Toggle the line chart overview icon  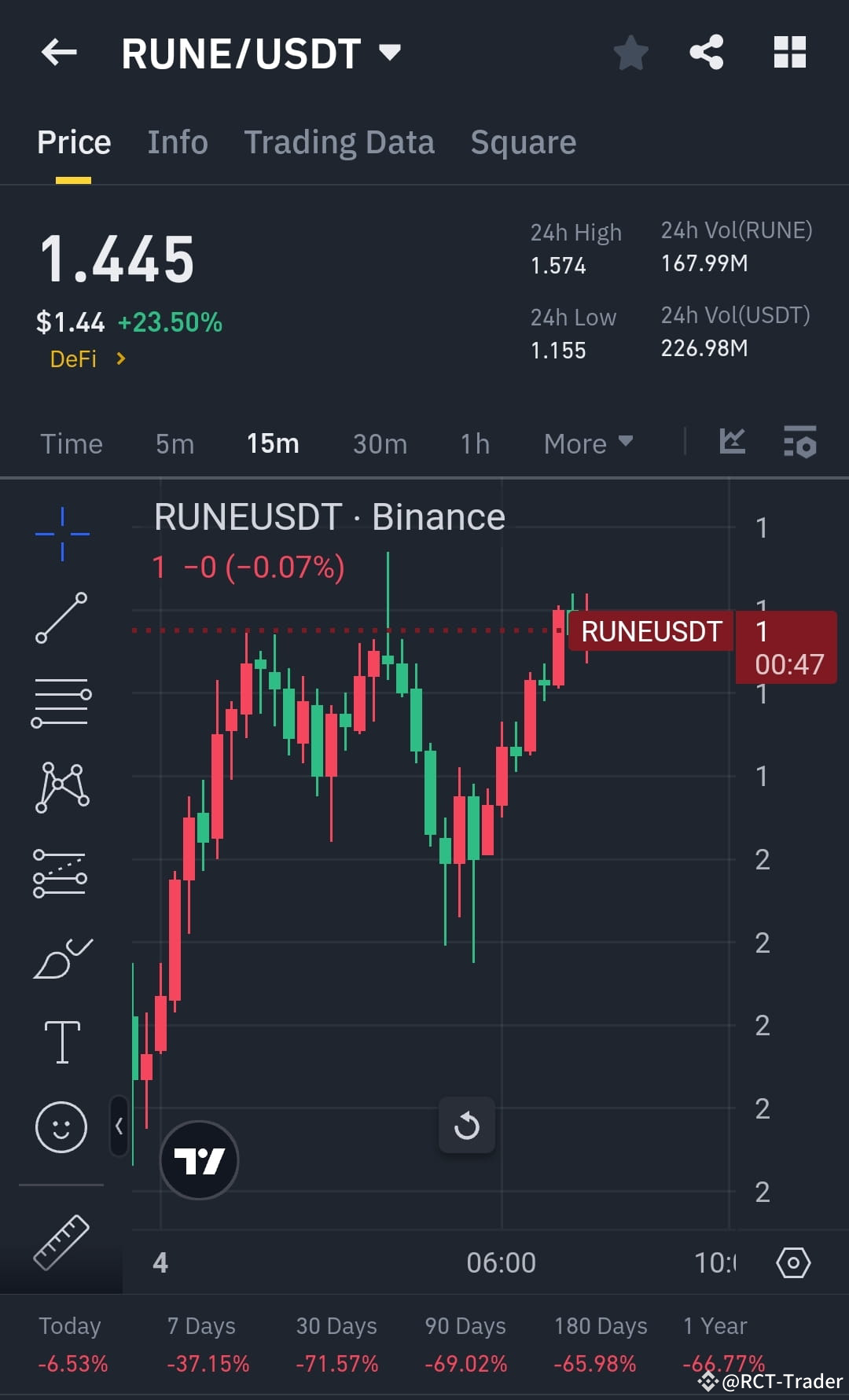click(x=733, y=443)
